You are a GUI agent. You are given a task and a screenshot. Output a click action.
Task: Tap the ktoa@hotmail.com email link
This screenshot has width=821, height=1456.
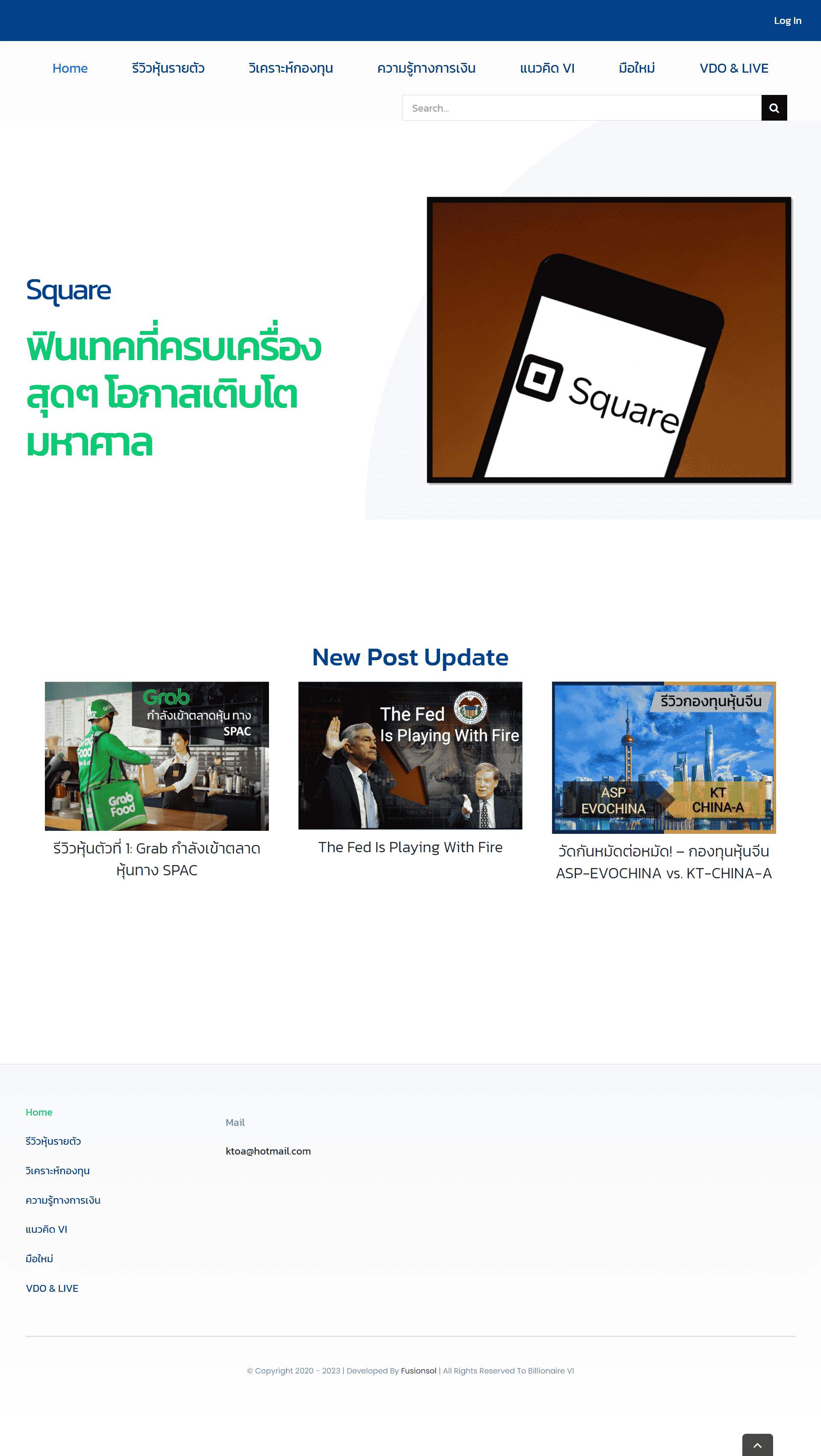coord(268,1151)
